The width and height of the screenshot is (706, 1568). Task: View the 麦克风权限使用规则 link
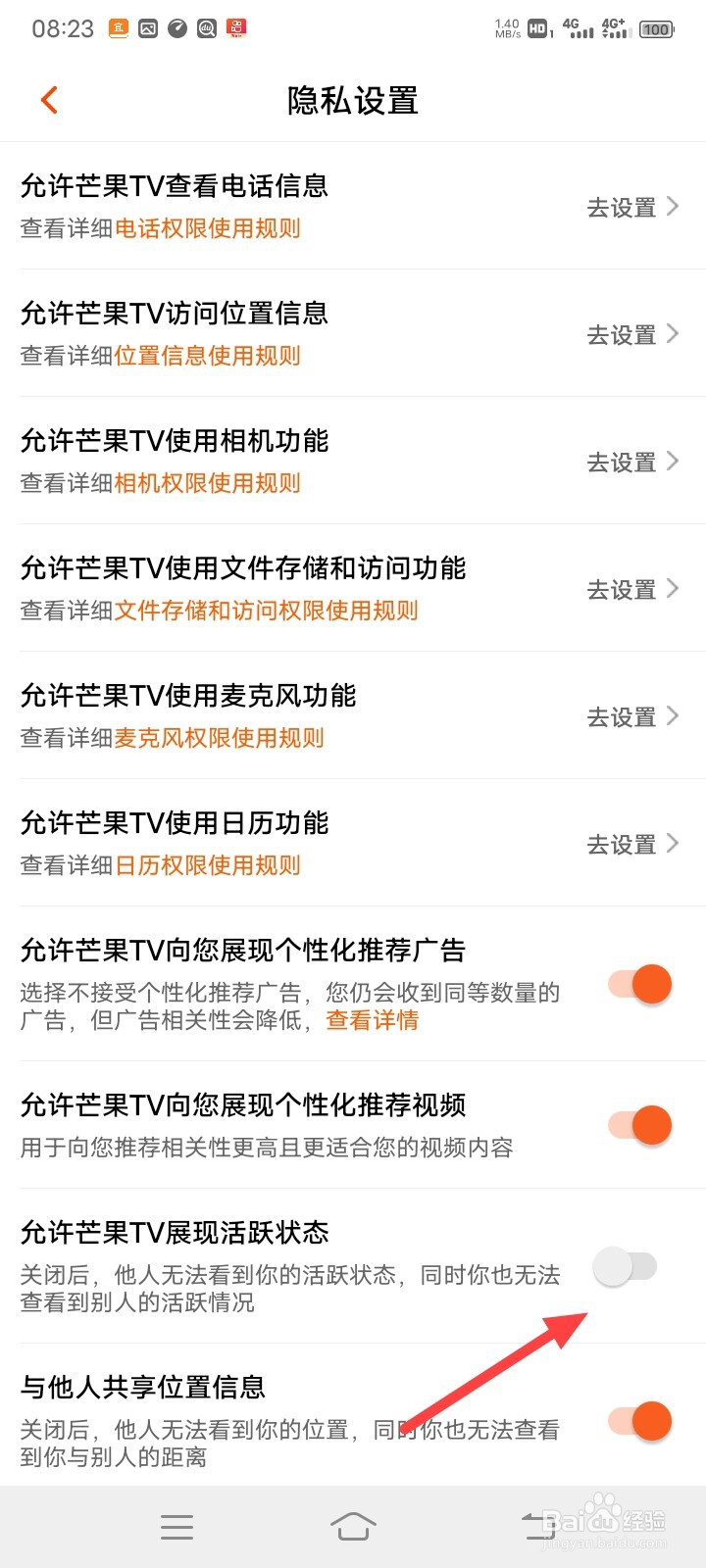click(220, 738)
